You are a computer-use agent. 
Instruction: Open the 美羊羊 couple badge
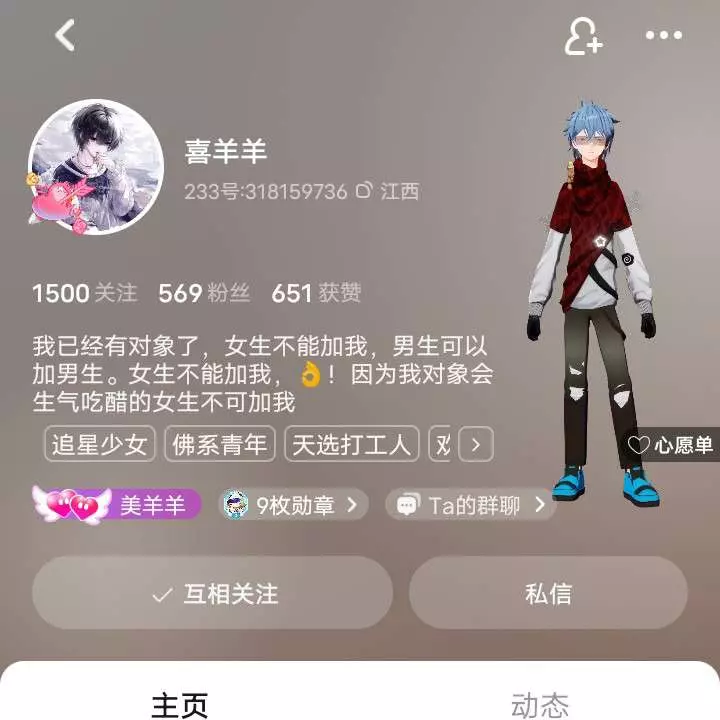(x=118, y=505)
